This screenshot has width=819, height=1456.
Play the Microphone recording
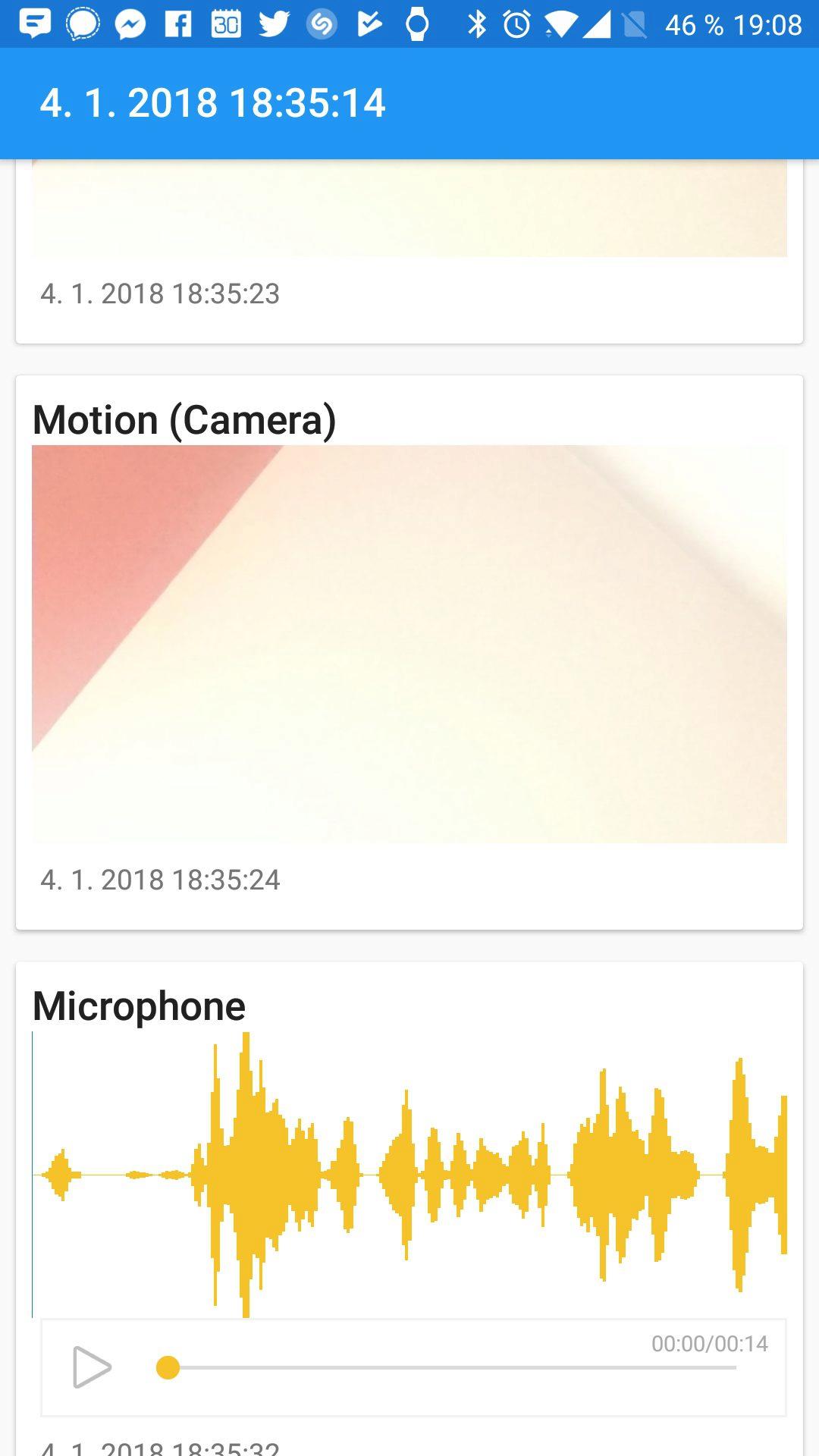92,1367
